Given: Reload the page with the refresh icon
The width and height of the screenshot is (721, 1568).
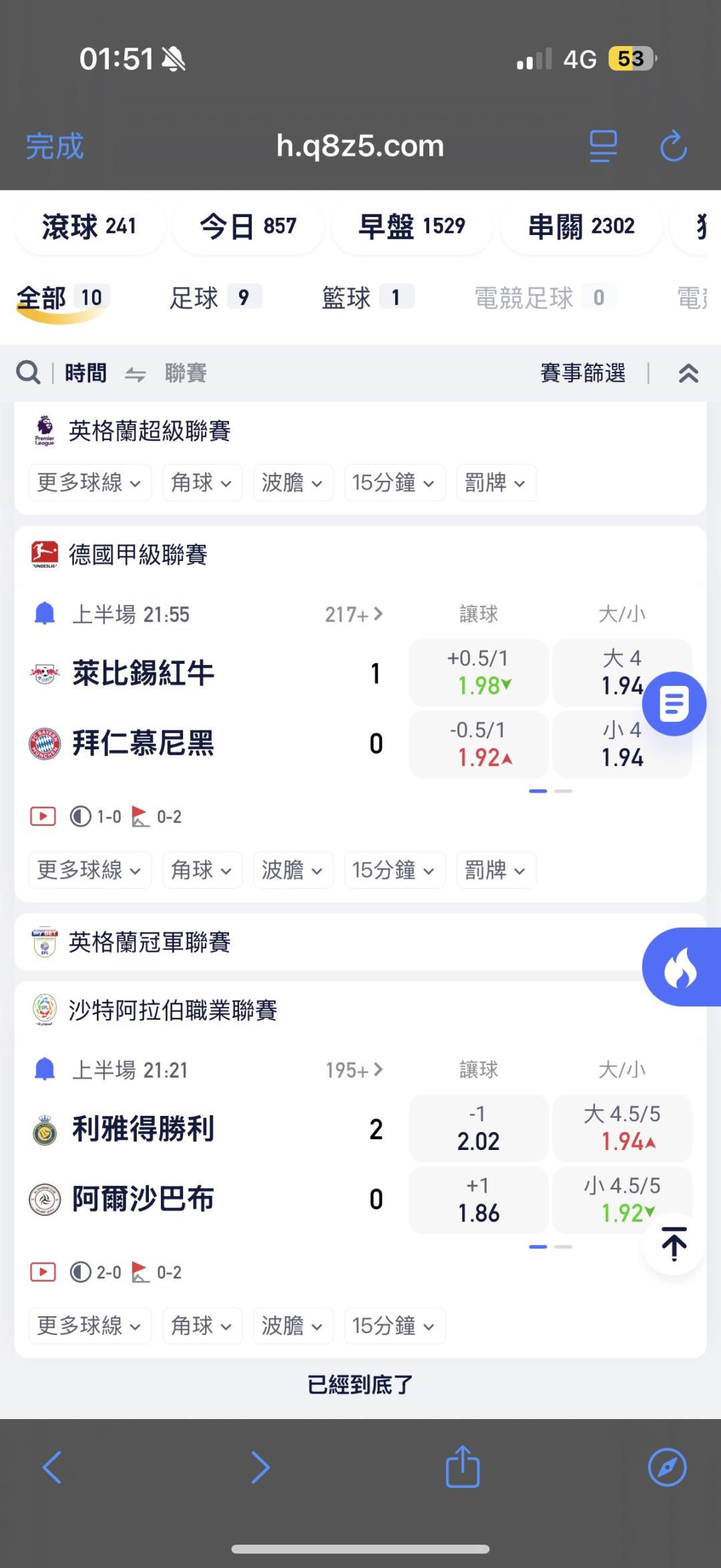Looking at the screenshot, I should [x=673, y=146].
